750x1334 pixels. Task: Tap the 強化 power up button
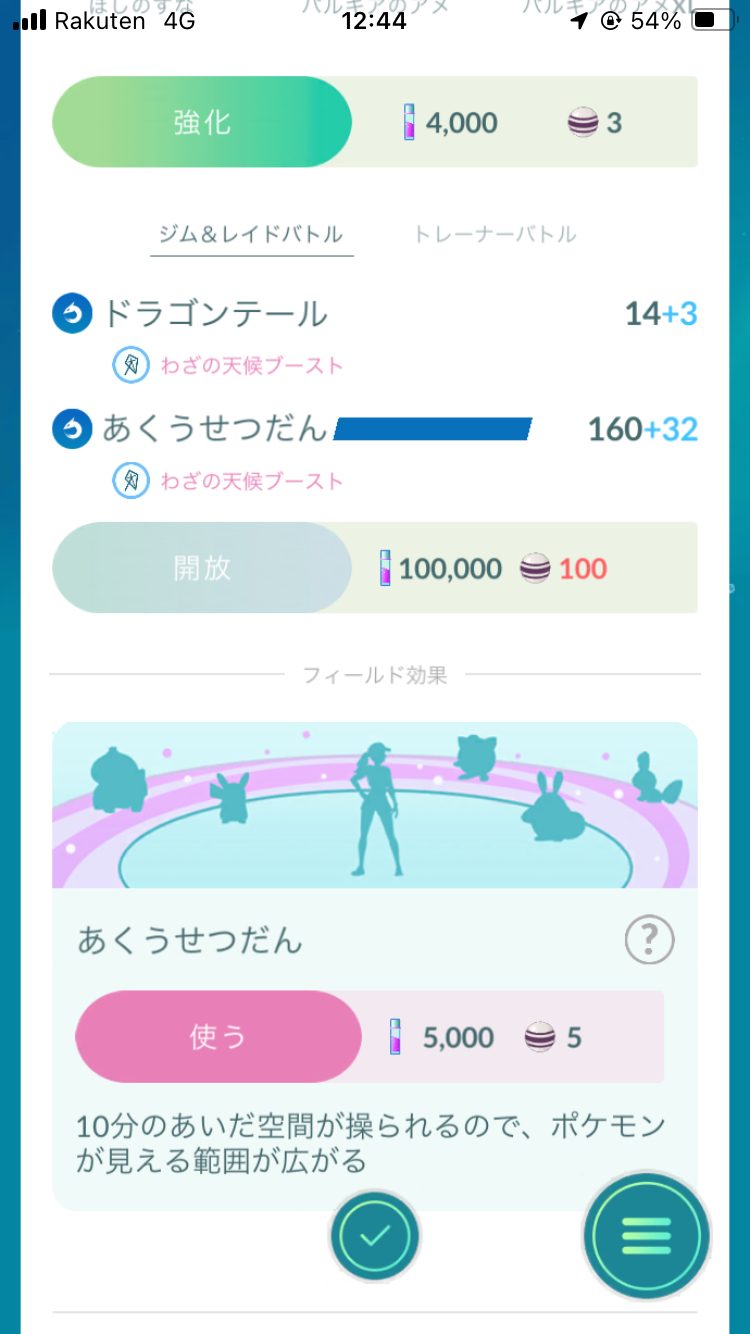[202, 123]
